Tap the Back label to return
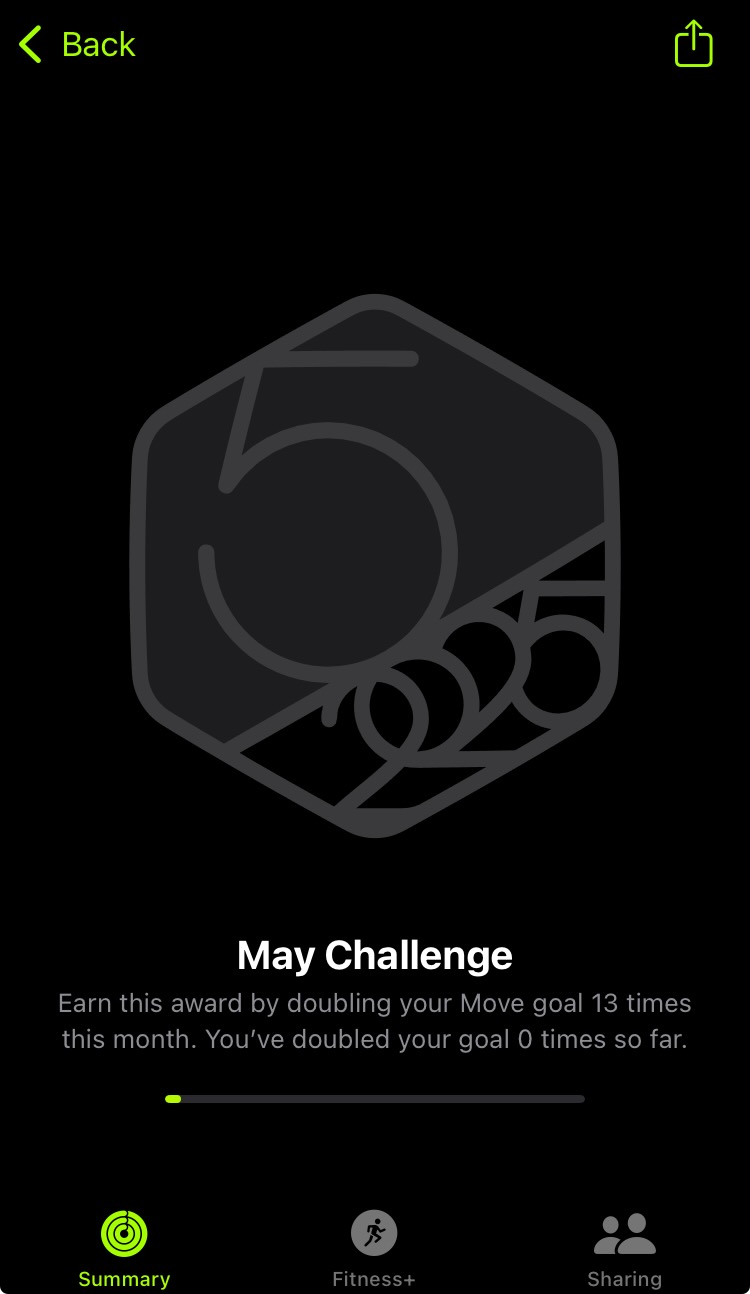 point(98,44)
